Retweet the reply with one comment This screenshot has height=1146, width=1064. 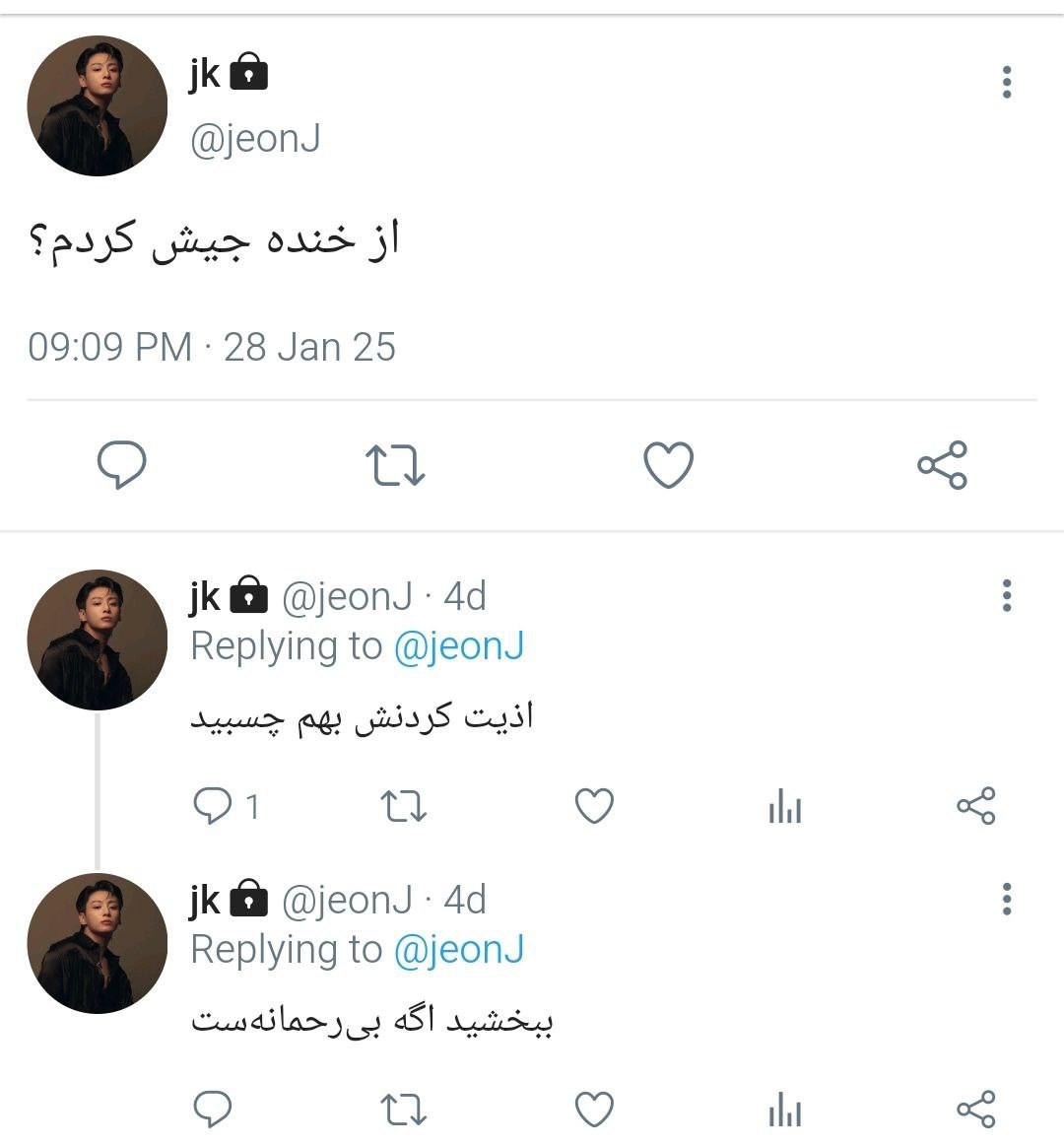point(403,806)
